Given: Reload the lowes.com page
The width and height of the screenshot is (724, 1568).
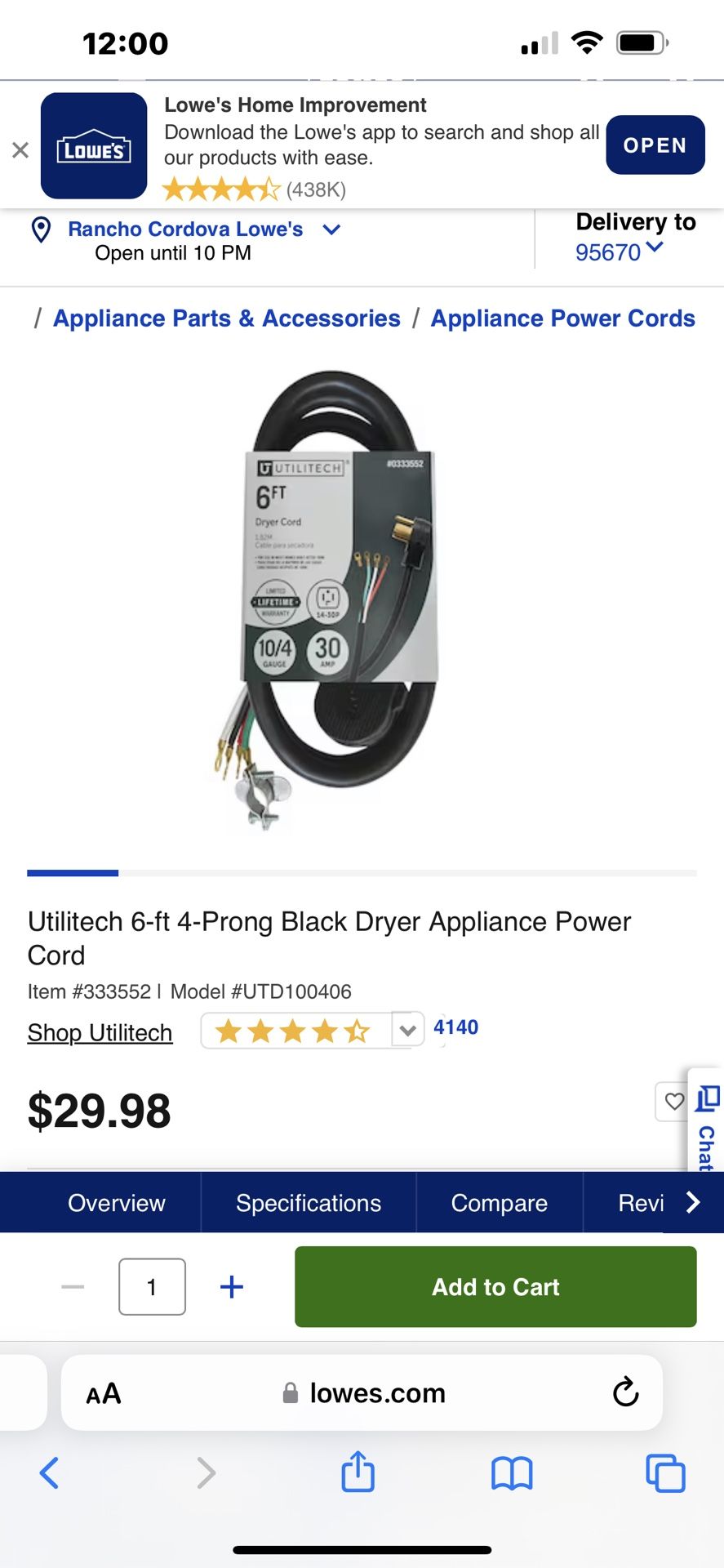Looking at the screenshot, I should (x=625, y=1392).
